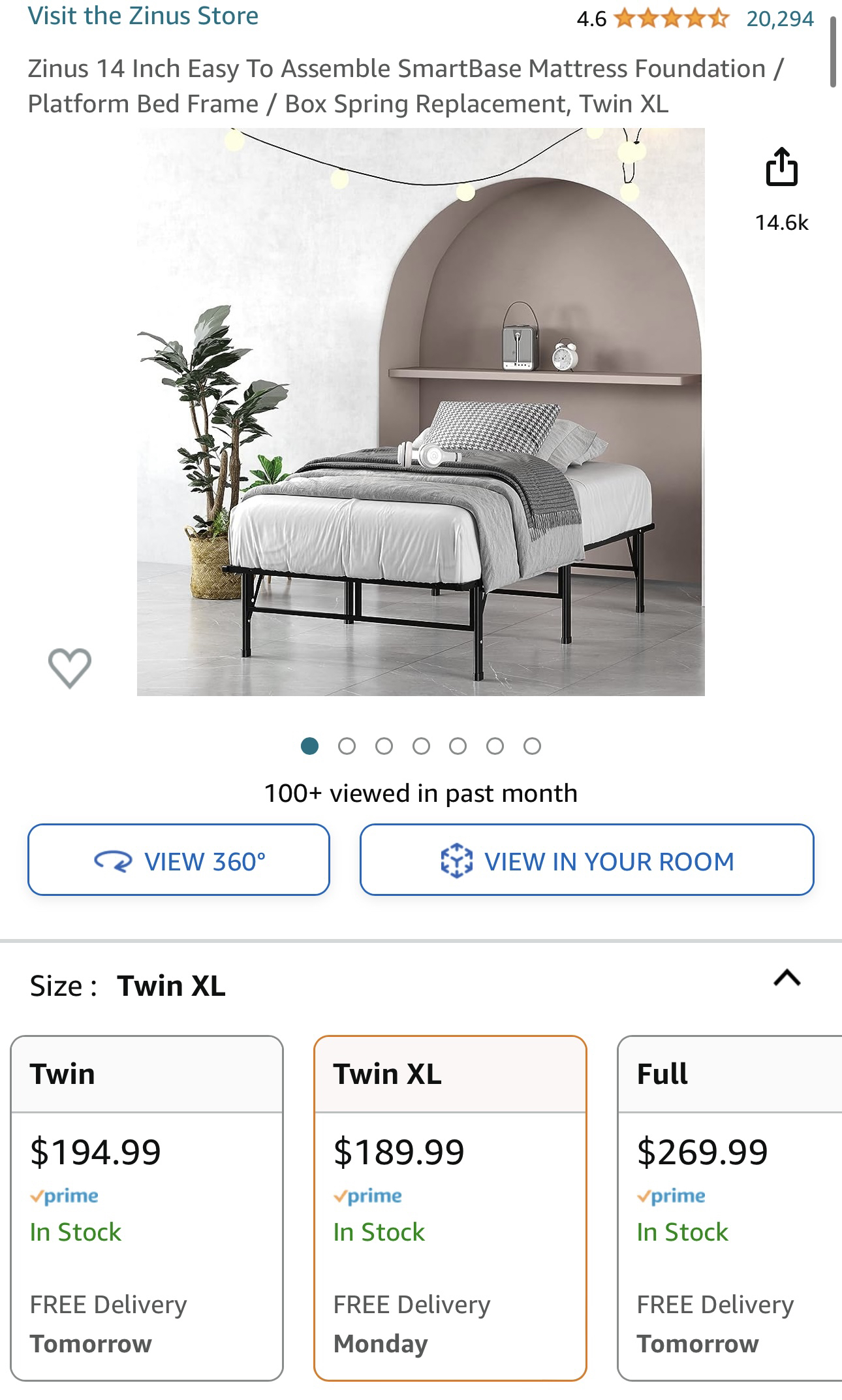The width and height of the screenshot is (842, 1400).
Task: Pick the Full size option
Action: [729, 1207]
